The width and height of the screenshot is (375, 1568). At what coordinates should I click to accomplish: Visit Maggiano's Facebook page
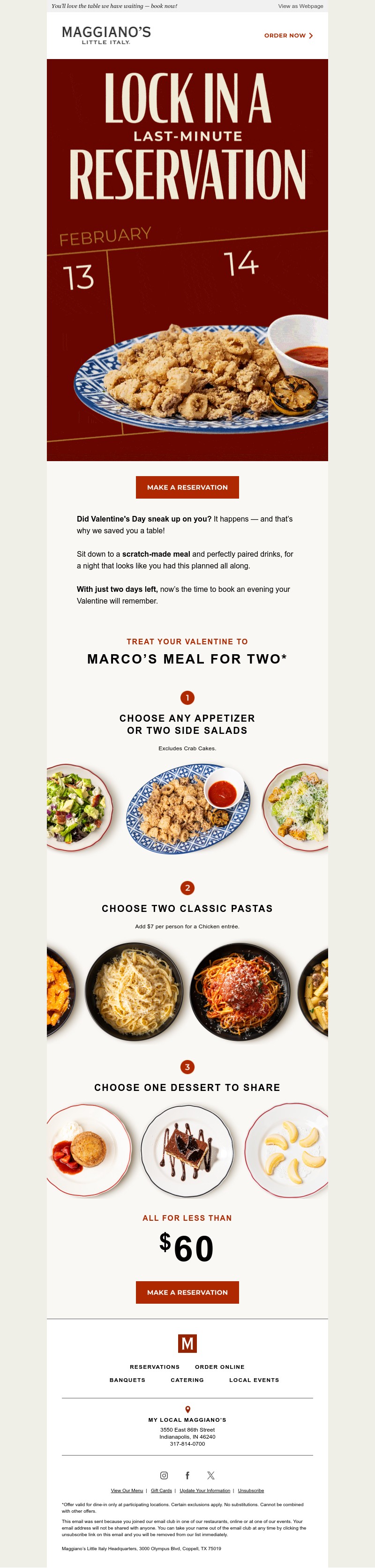pos(187,1475)
